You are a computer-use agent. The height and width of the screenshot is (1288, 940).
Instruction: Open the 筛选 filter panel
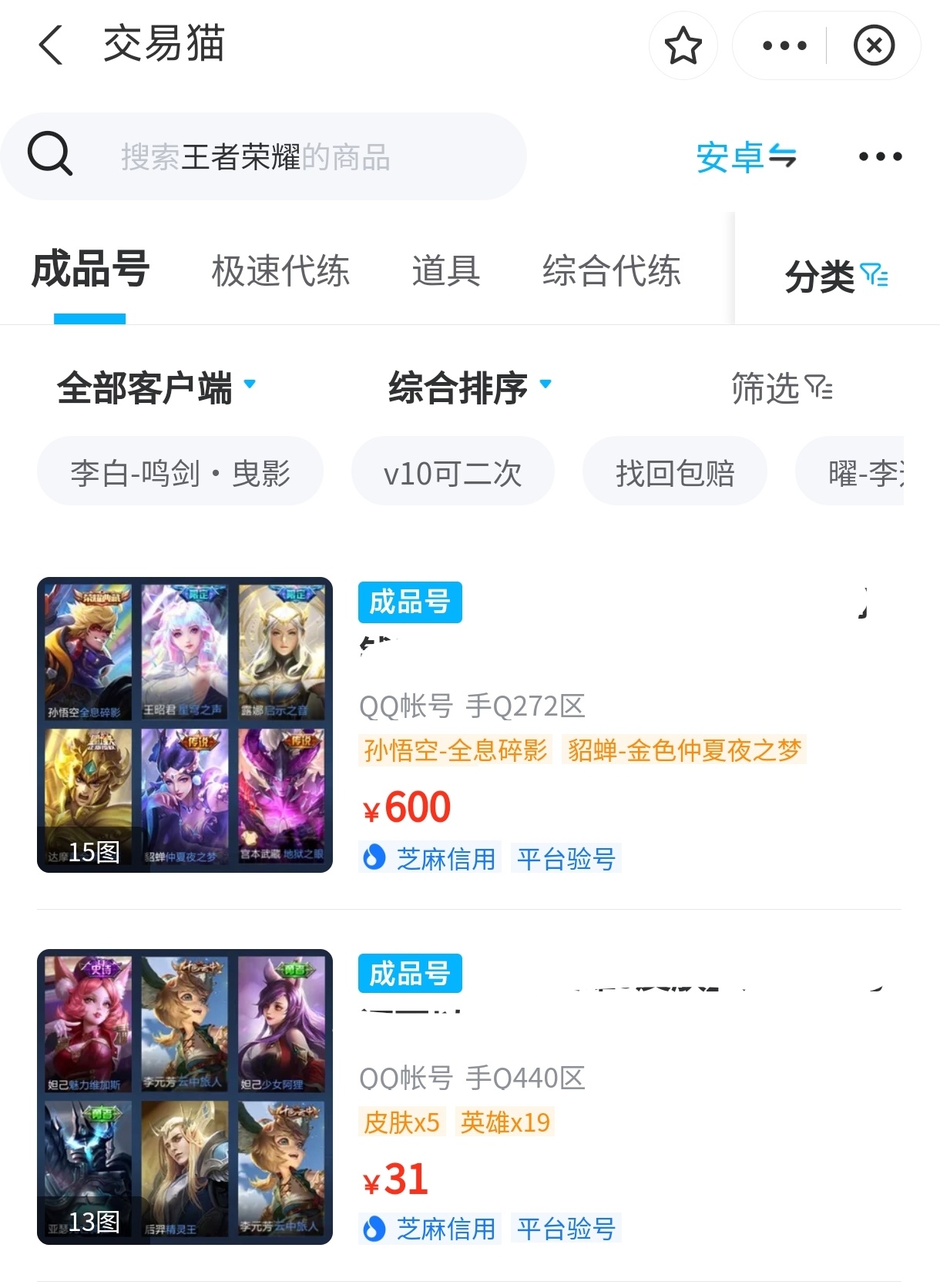pos(781,387)
